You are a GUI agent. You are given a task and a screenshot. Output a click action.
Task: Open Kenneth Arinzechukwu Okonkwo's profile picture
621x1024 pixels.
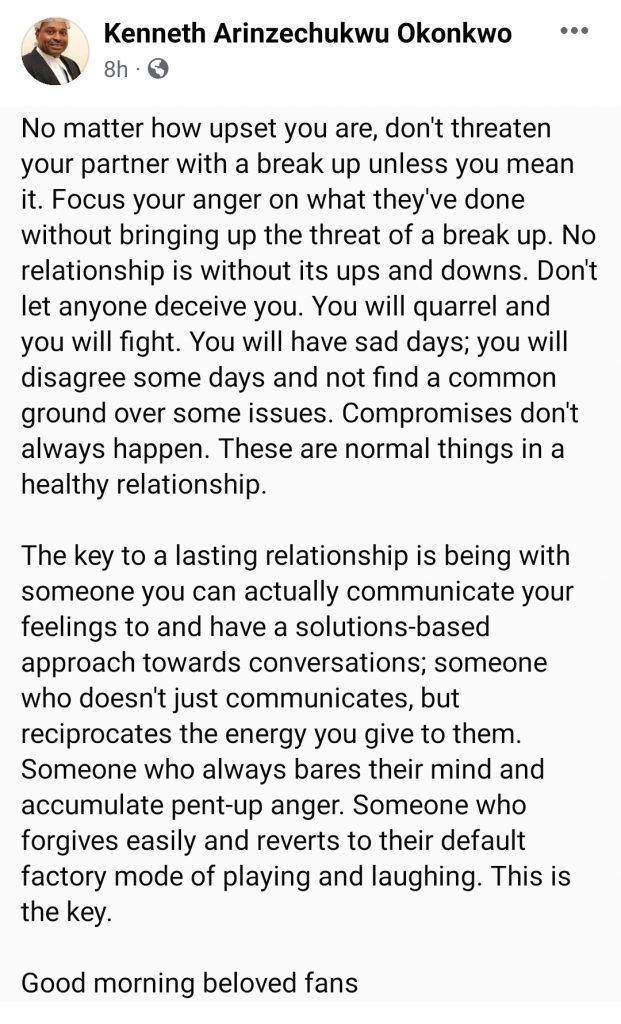[52, 50]
